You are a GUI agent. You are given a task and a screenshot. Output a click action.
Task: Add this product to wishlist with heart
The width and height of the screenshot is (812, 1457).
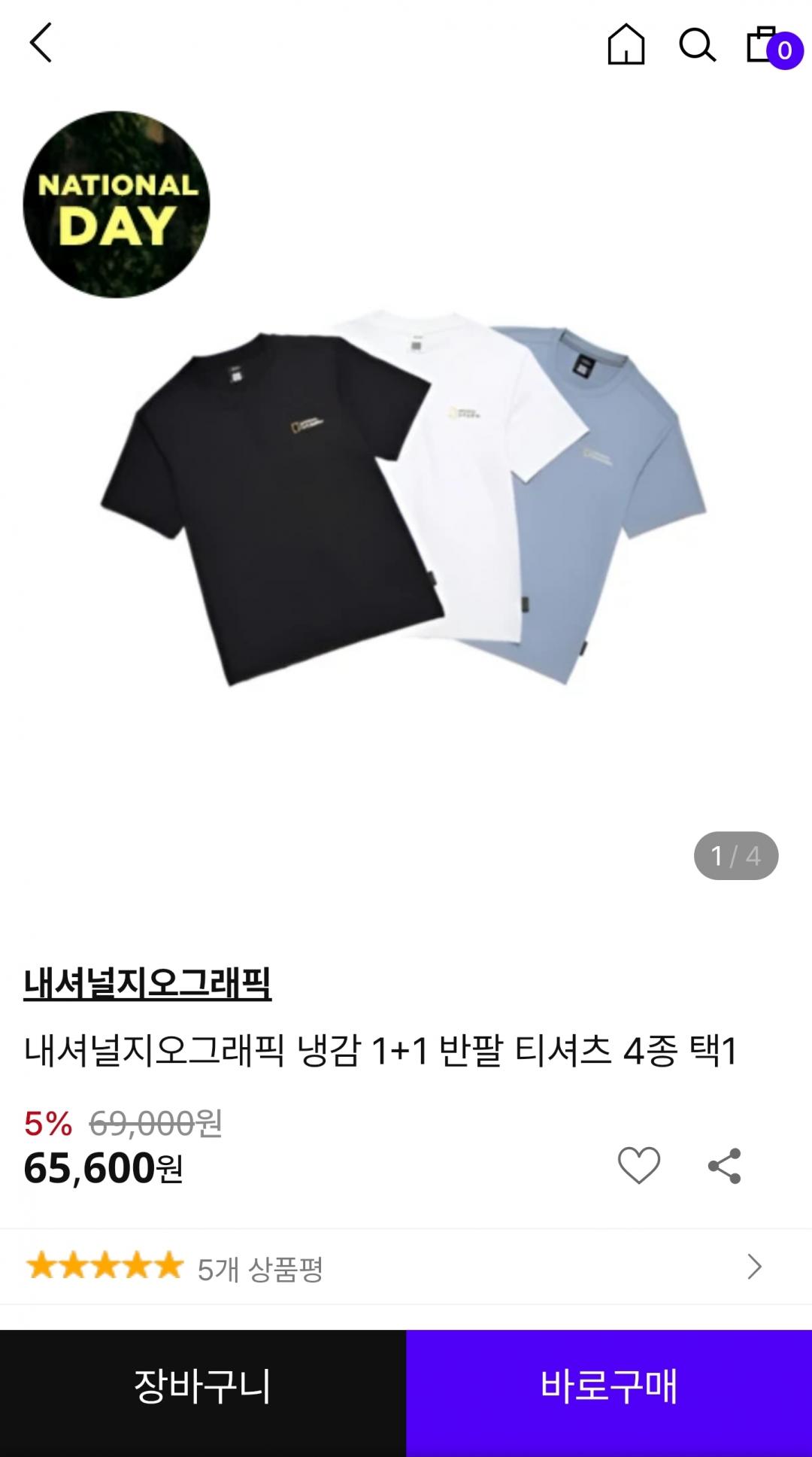point(639,1166)
